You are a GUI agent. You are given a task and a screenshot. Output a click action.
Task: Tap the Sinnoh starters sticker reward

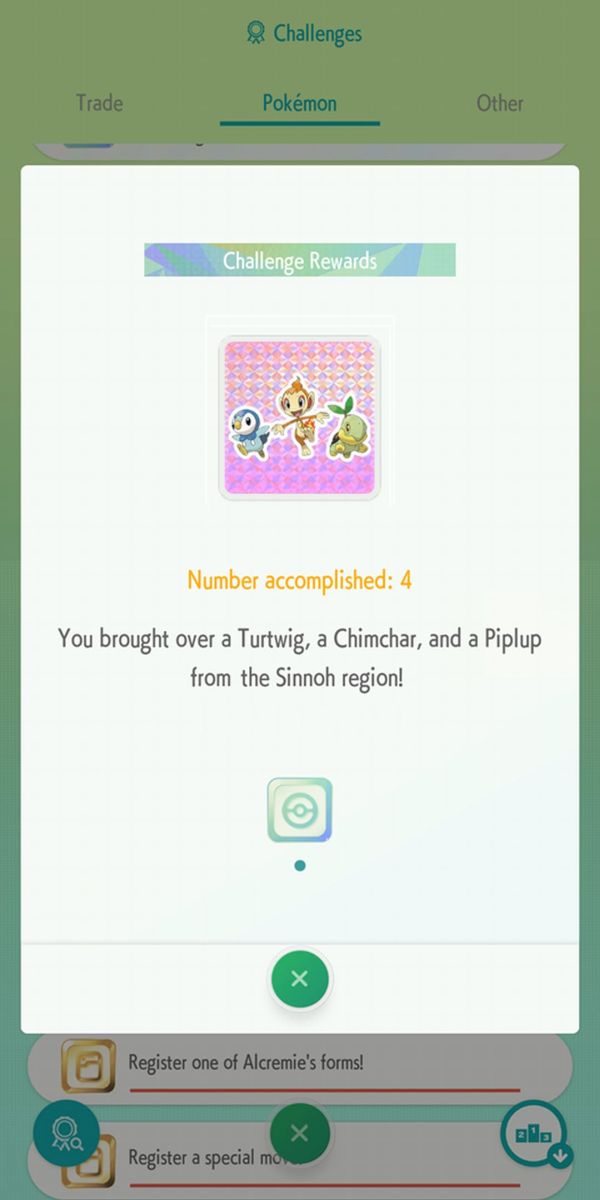point(299,417)
